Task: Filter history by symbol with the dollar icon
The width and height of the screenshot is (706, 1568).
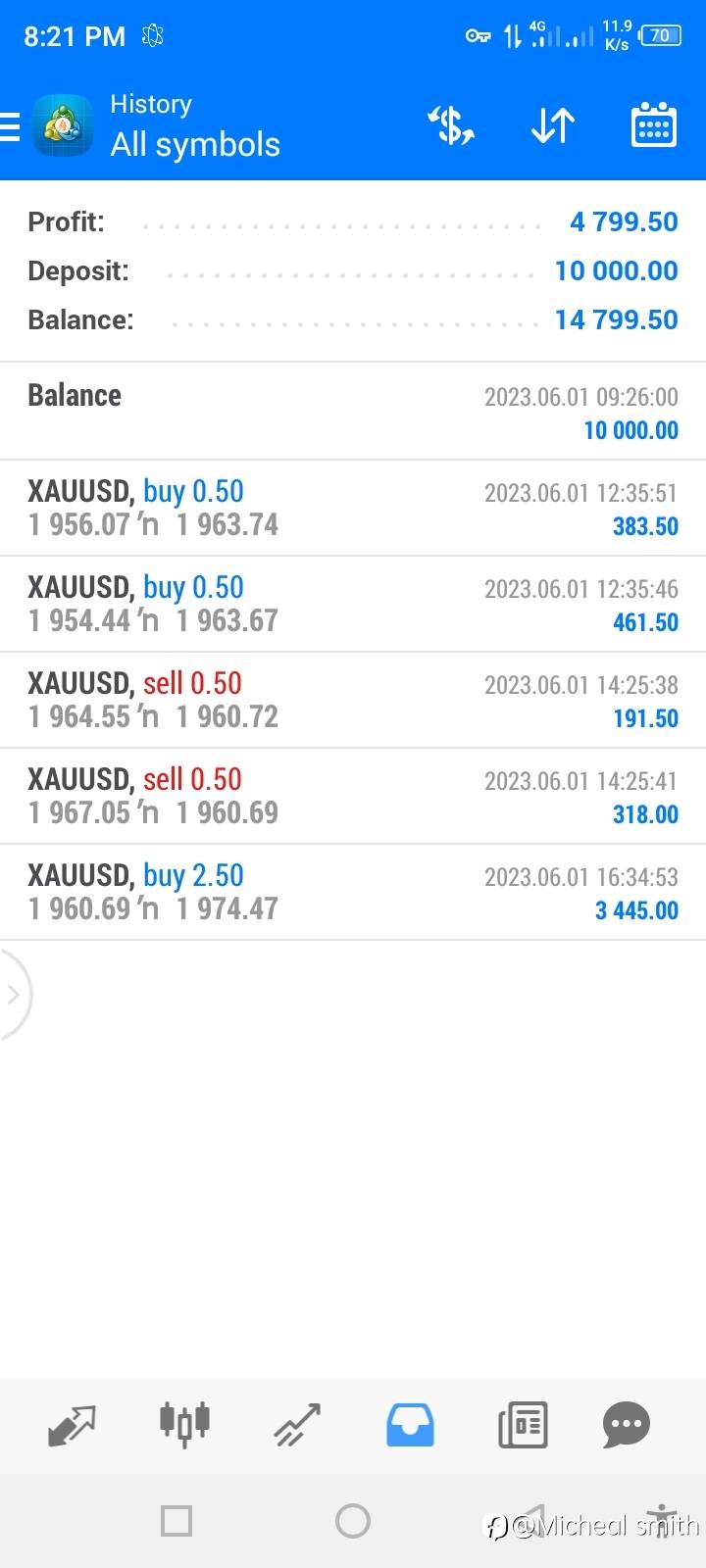Action: [451, 126]
